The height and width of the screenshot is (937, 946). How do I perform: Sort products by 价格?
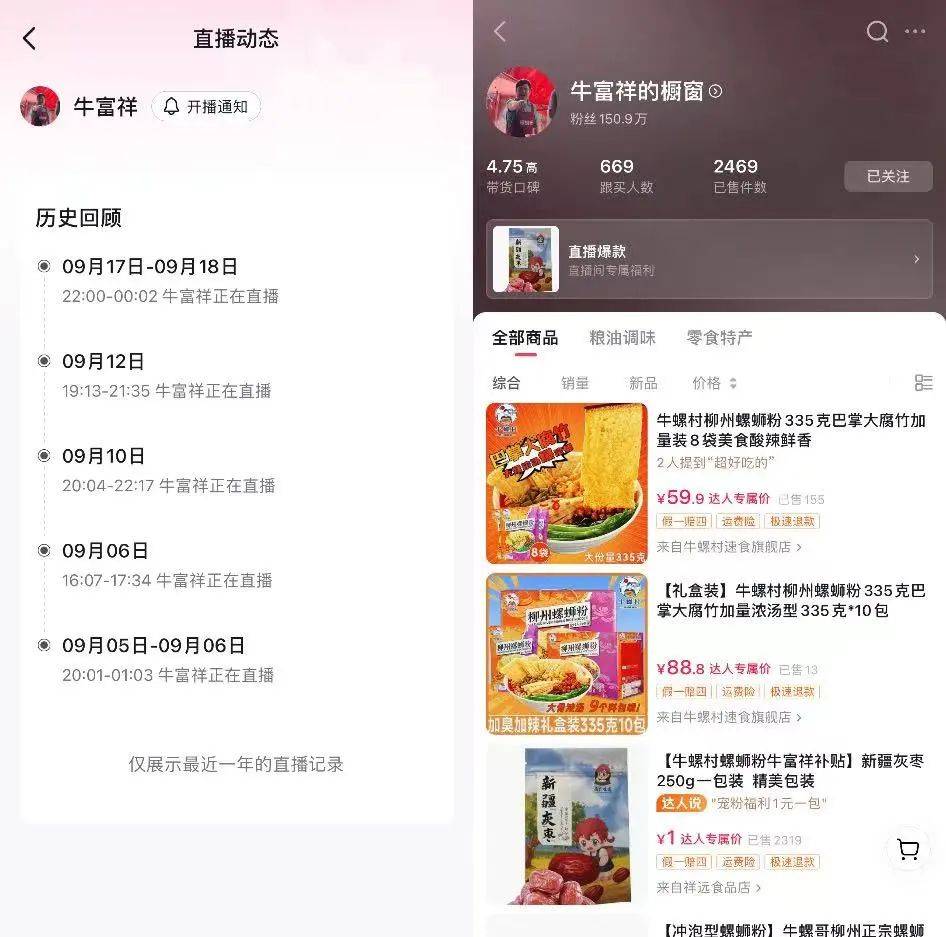click(x=714, y=383)
